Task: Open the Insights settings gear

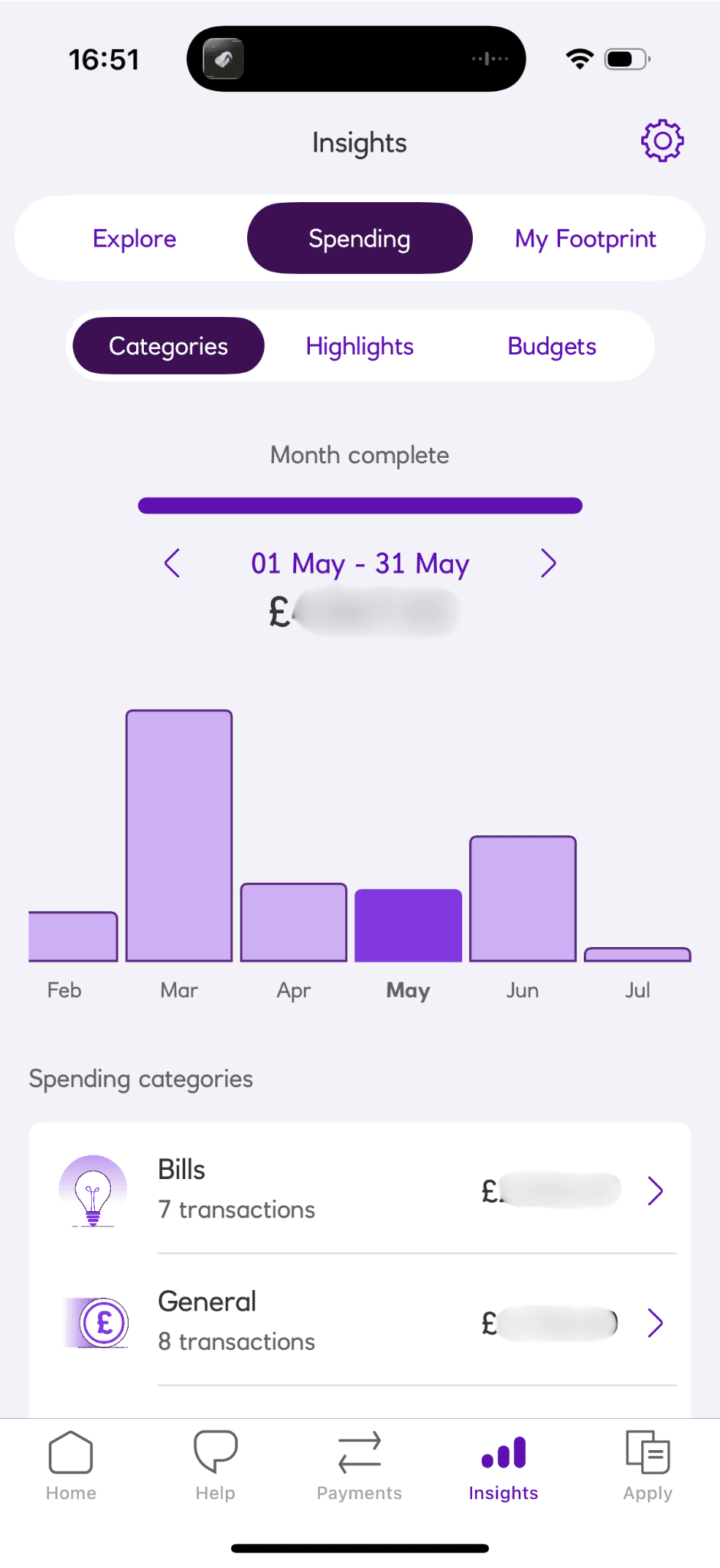Action: pos(662,141)
